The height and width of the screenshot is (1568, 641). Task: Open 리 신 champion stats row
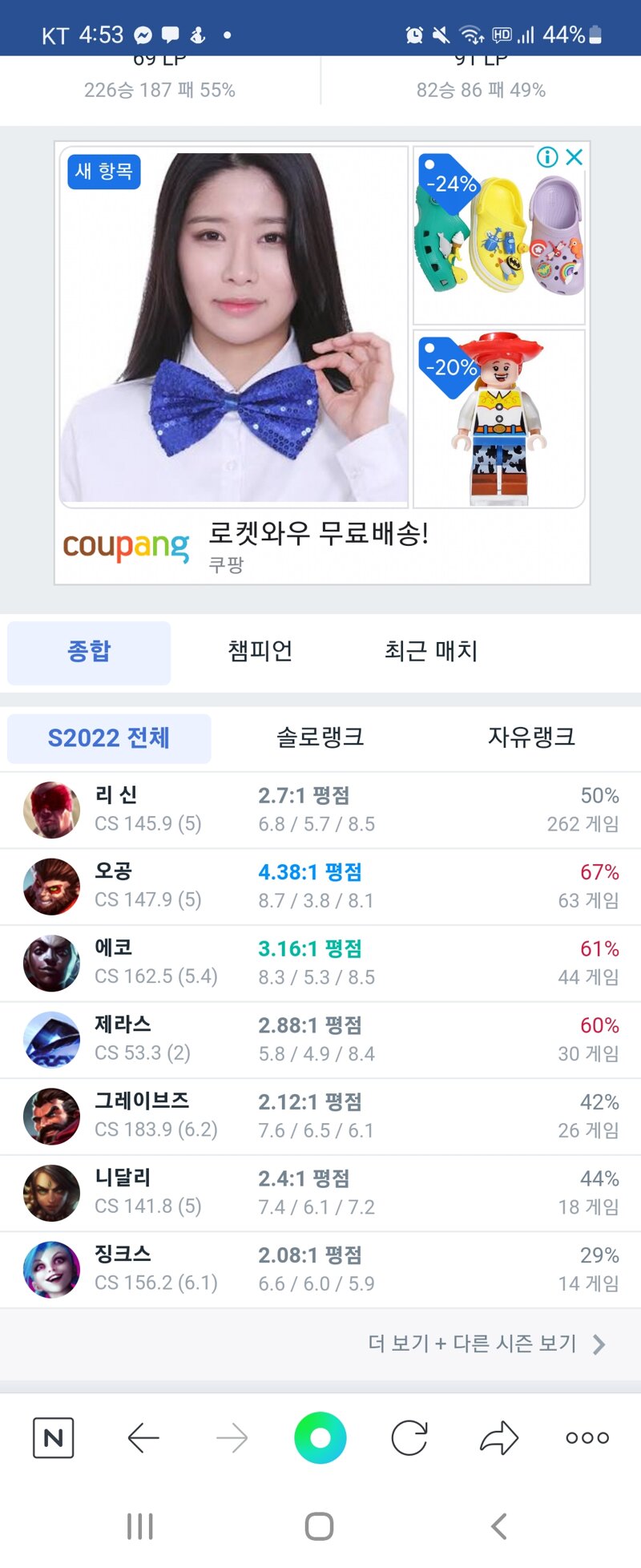click(320, 810)
